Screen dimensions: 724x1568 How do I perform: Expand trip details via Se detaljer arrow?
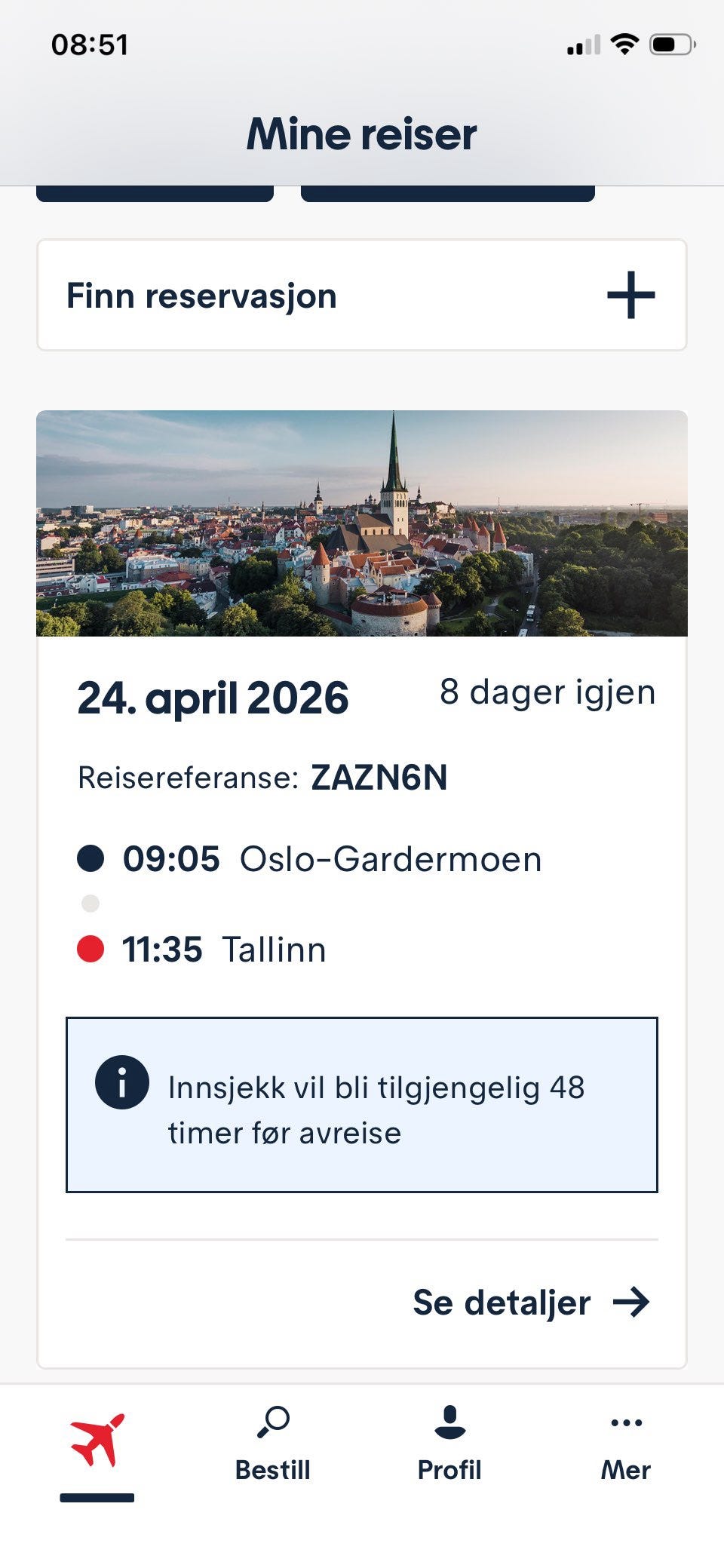632,1301
